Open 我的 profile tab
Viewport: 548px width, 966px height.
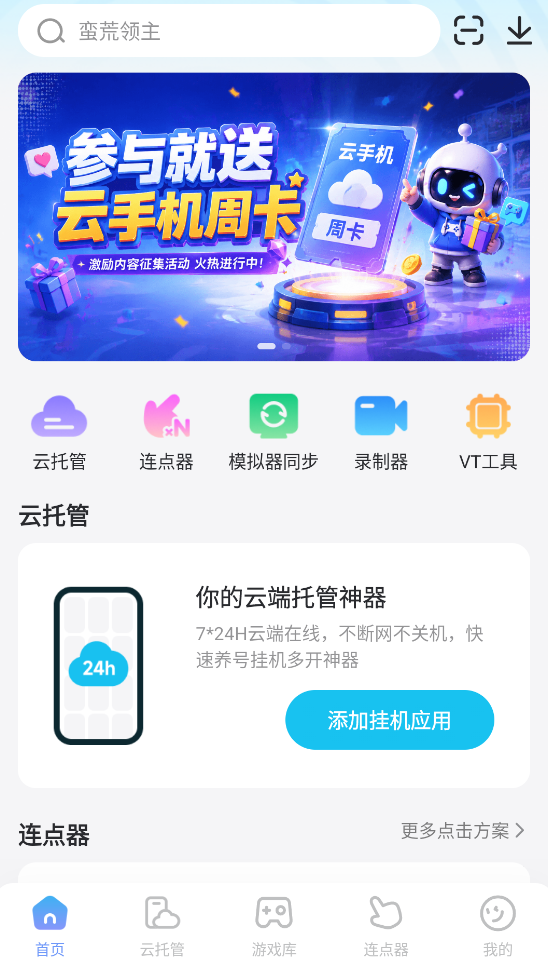point(498,926)
